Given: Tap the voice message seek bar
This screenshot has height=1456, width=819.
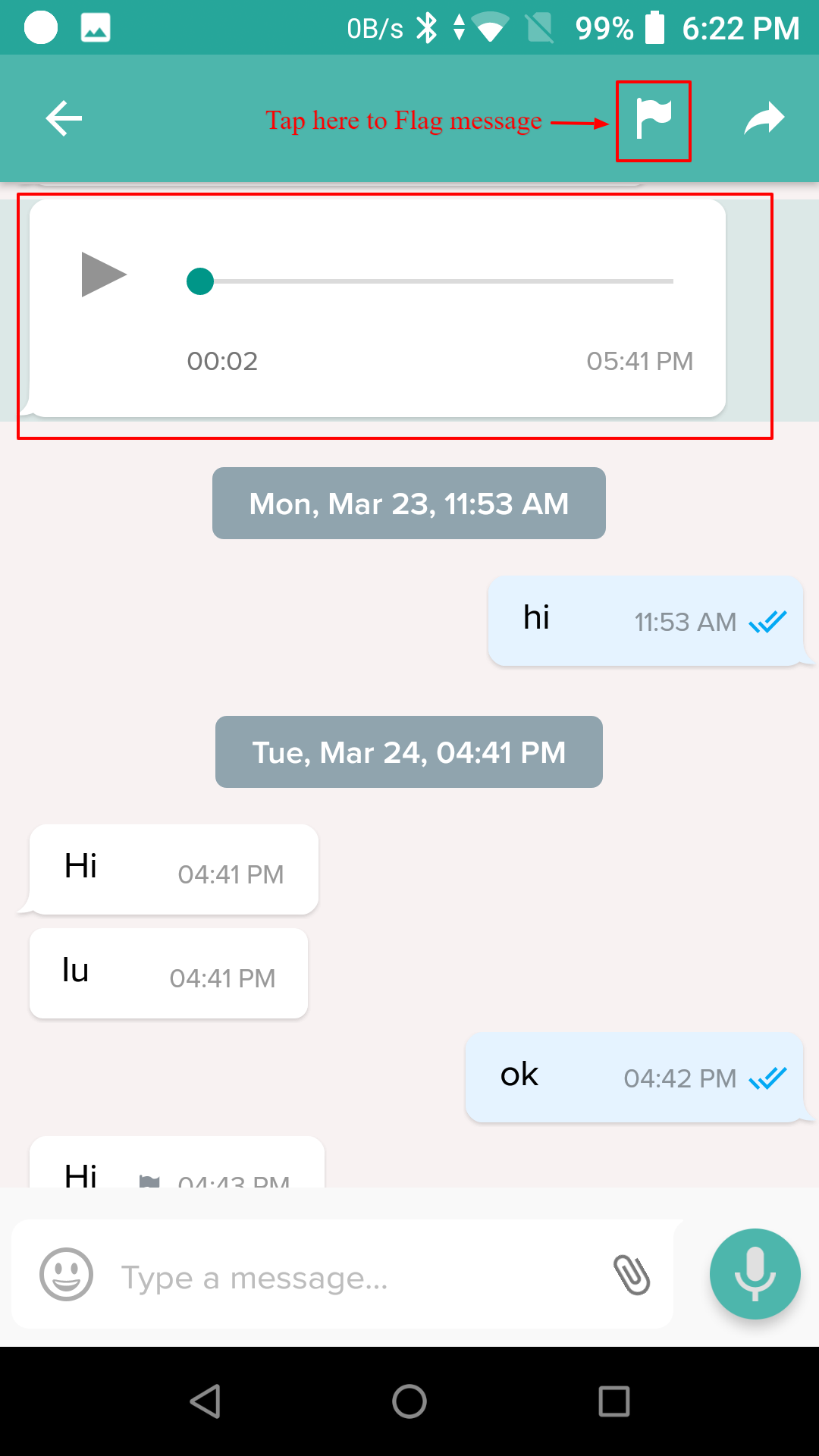Looking at the screenshot, I should coord(430,281).
